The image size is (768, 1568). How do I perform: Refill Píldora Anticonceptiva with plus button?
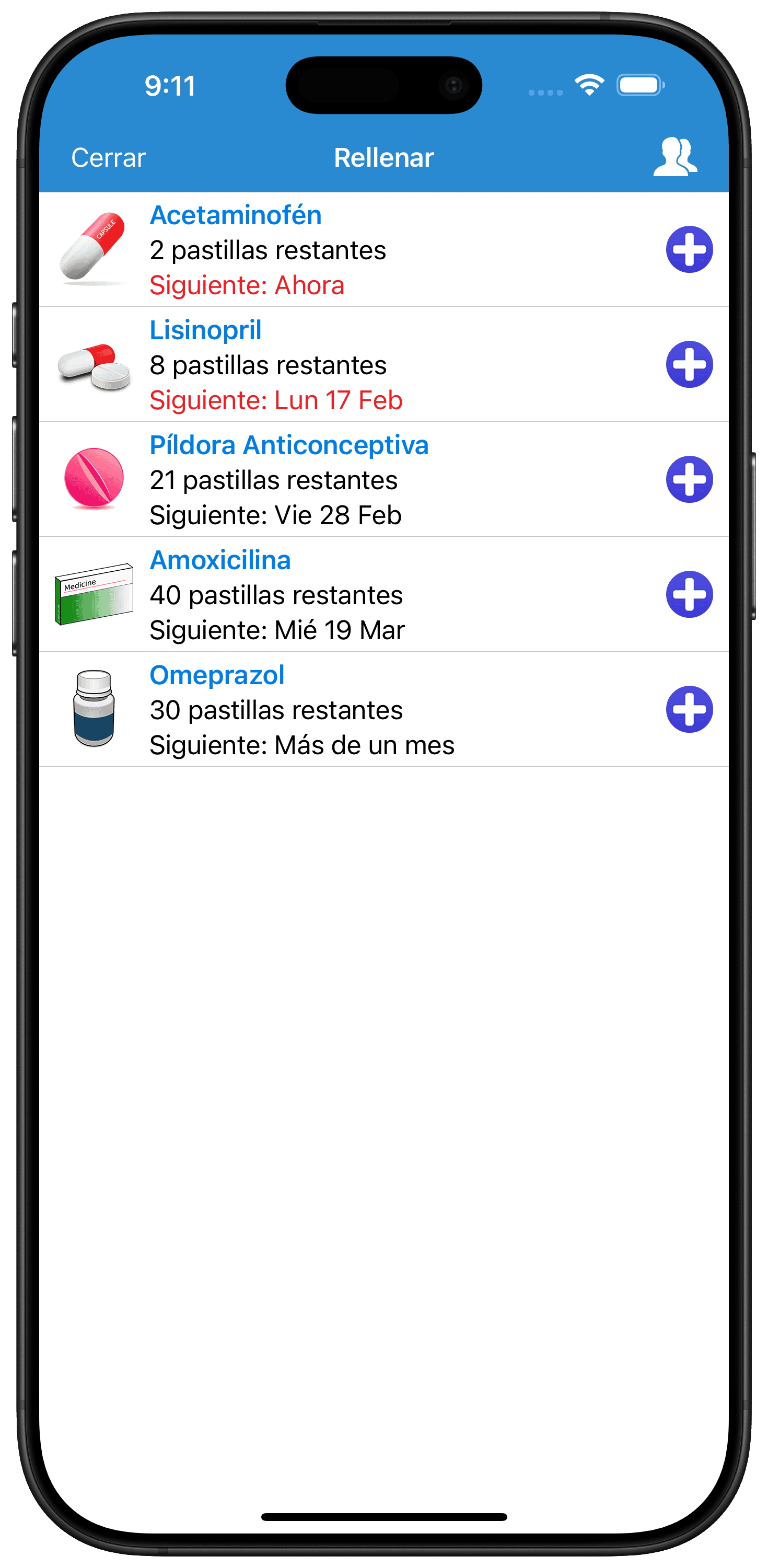point(689,480)
